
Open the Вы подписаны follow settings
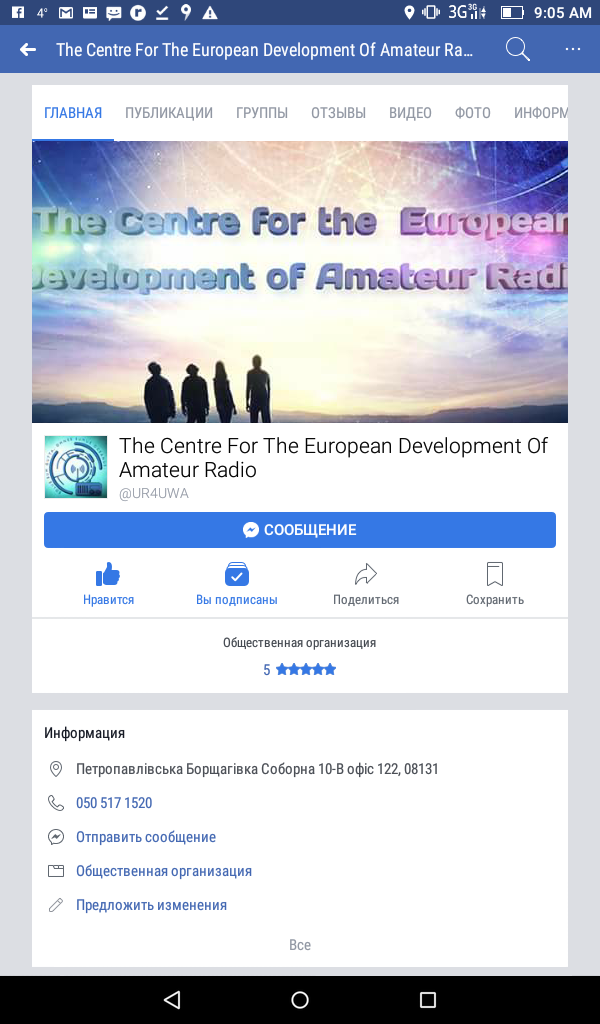pyautogui.click(x=237, y=585)
